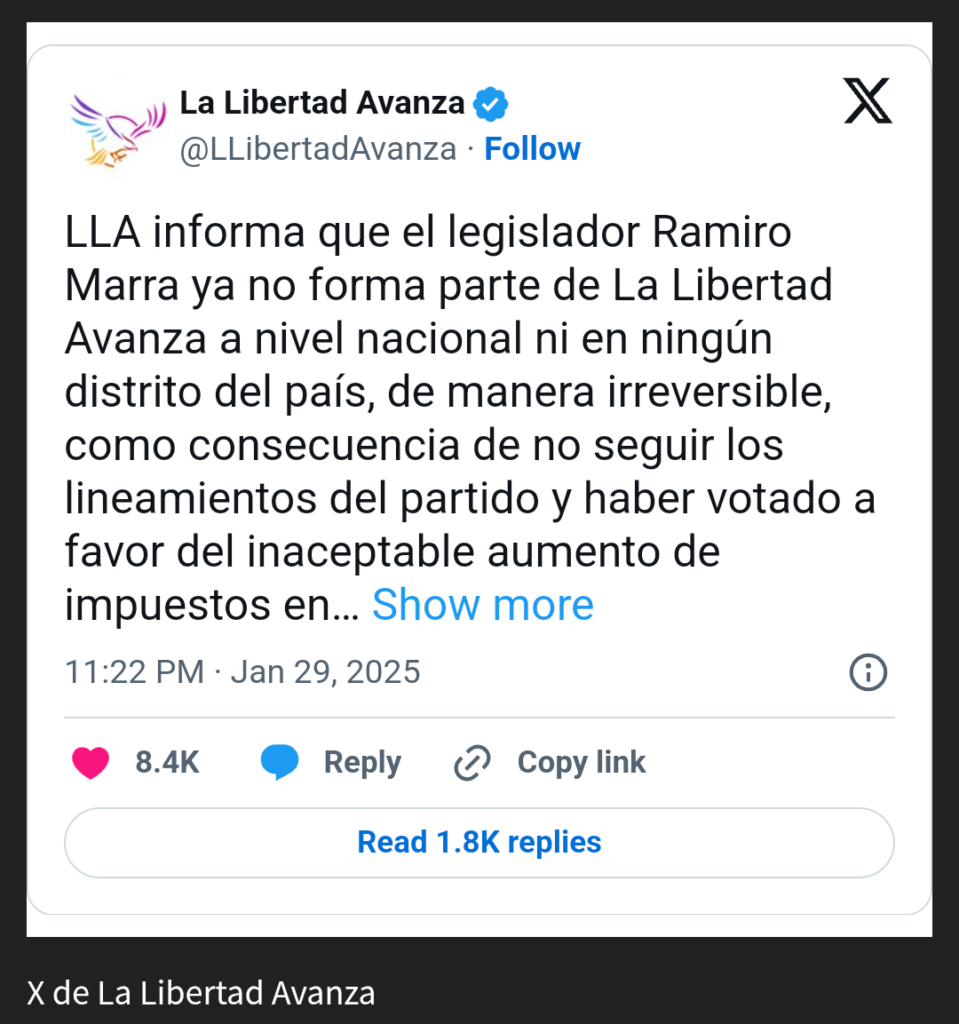Read 1.8K replies
The width and height of the screenshot is (959, 1024).
(x=479, y=842)
